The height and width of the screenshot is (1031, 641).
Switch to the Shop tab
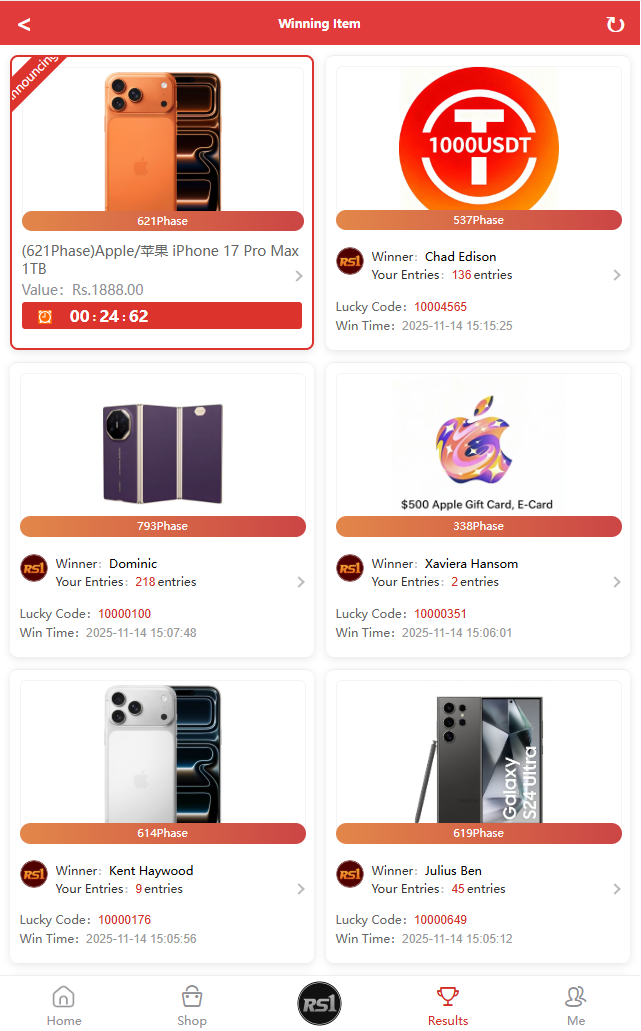[x=192, y=1004]
